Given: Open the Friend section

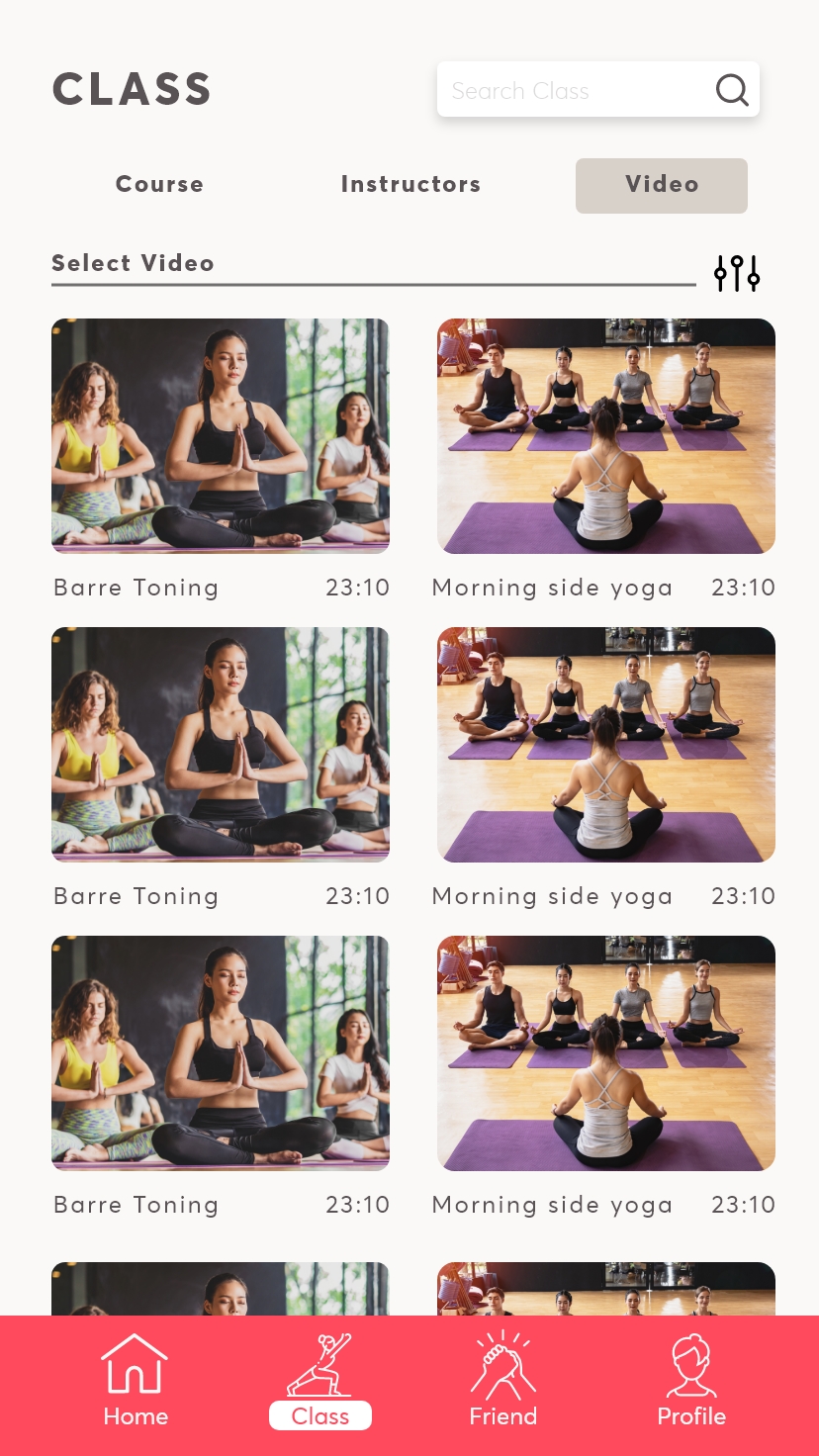Looking at the screenshot, I should 502,1380.
